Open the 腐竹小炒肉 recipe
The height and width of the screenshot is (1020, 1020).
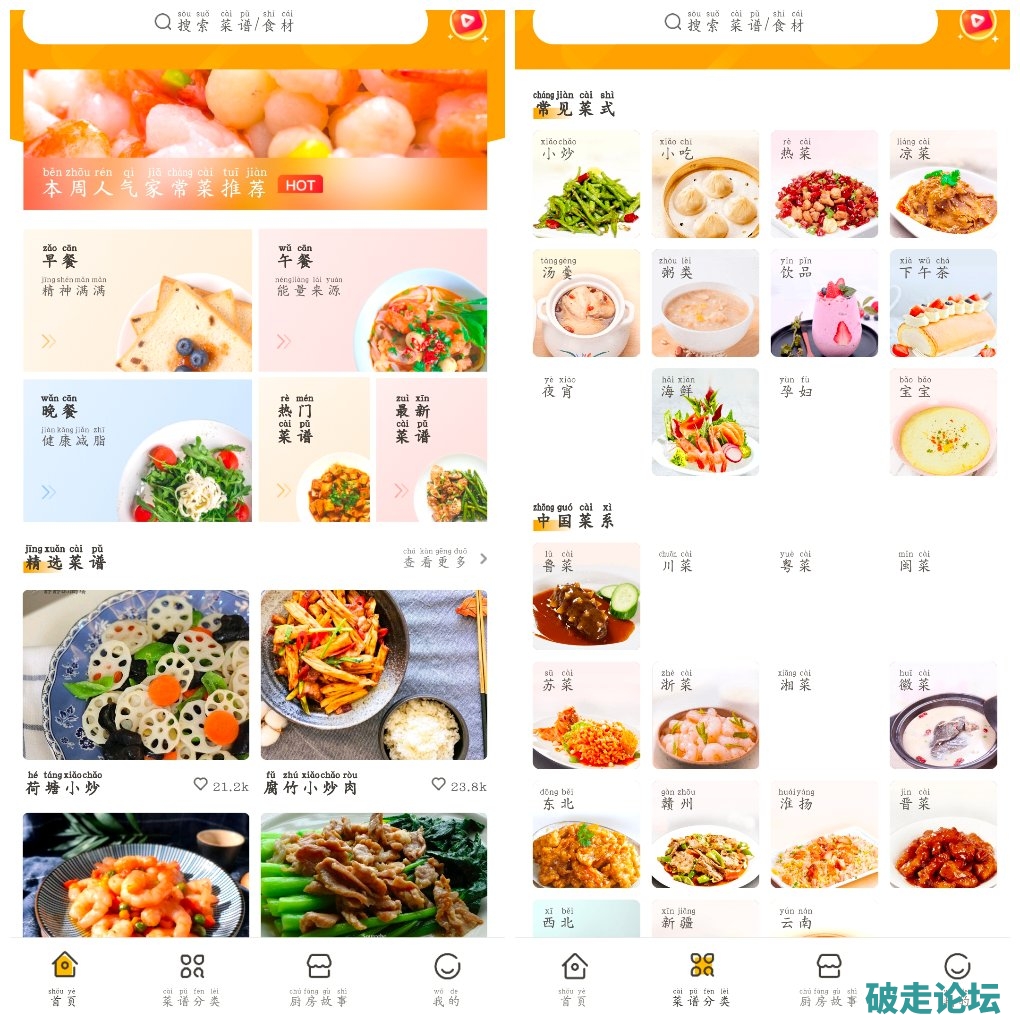click(374, 675)
